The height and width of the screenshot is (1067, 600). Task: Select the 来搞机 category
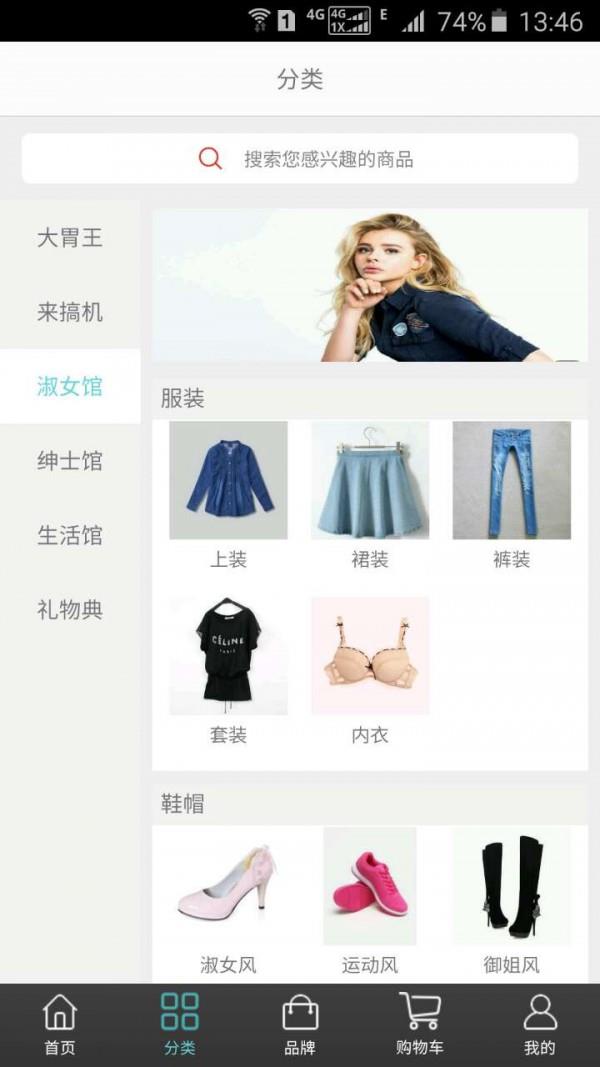tap(70, 312)
